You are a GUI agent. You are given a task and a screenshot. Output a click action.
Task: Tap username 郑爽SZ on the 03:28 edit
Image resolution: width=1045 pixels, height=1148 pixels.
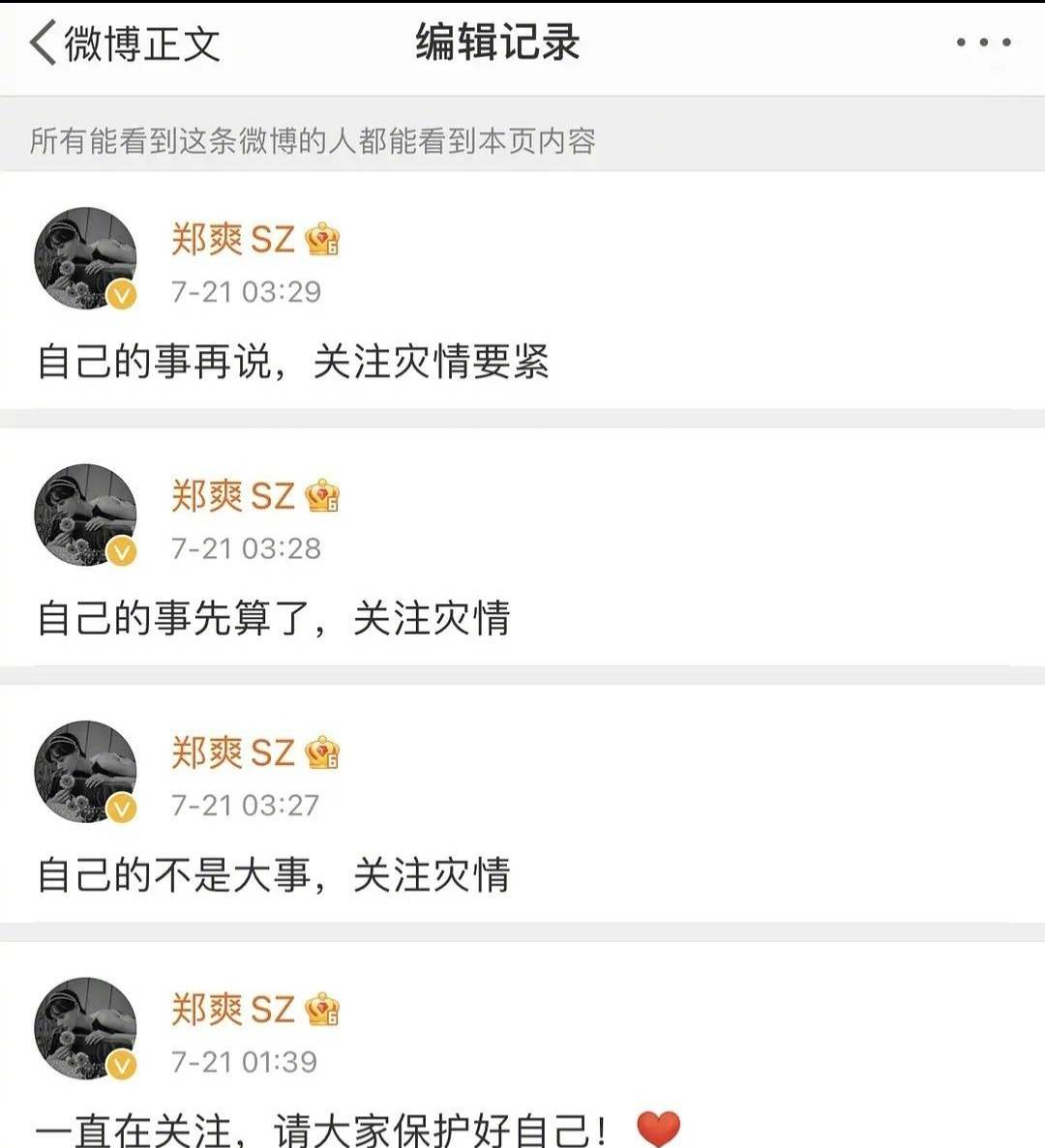(232, 495)
